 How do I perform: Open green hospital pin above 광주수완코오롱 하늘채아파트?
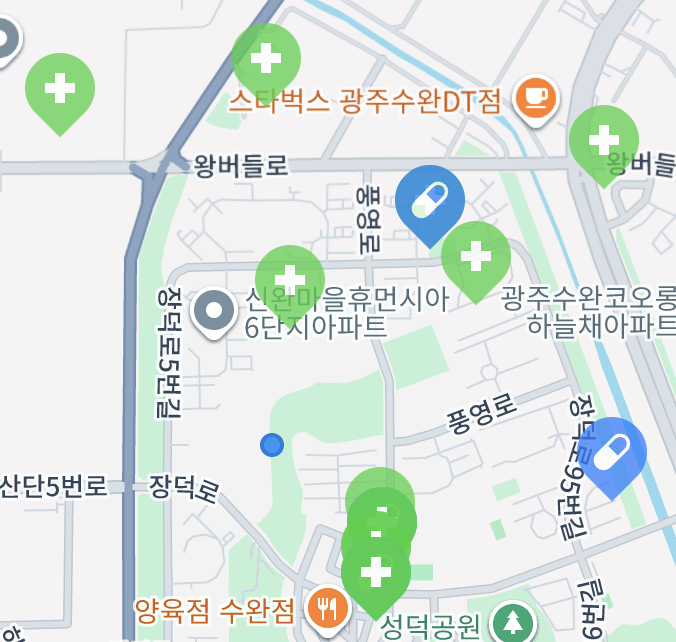[476, 257]
